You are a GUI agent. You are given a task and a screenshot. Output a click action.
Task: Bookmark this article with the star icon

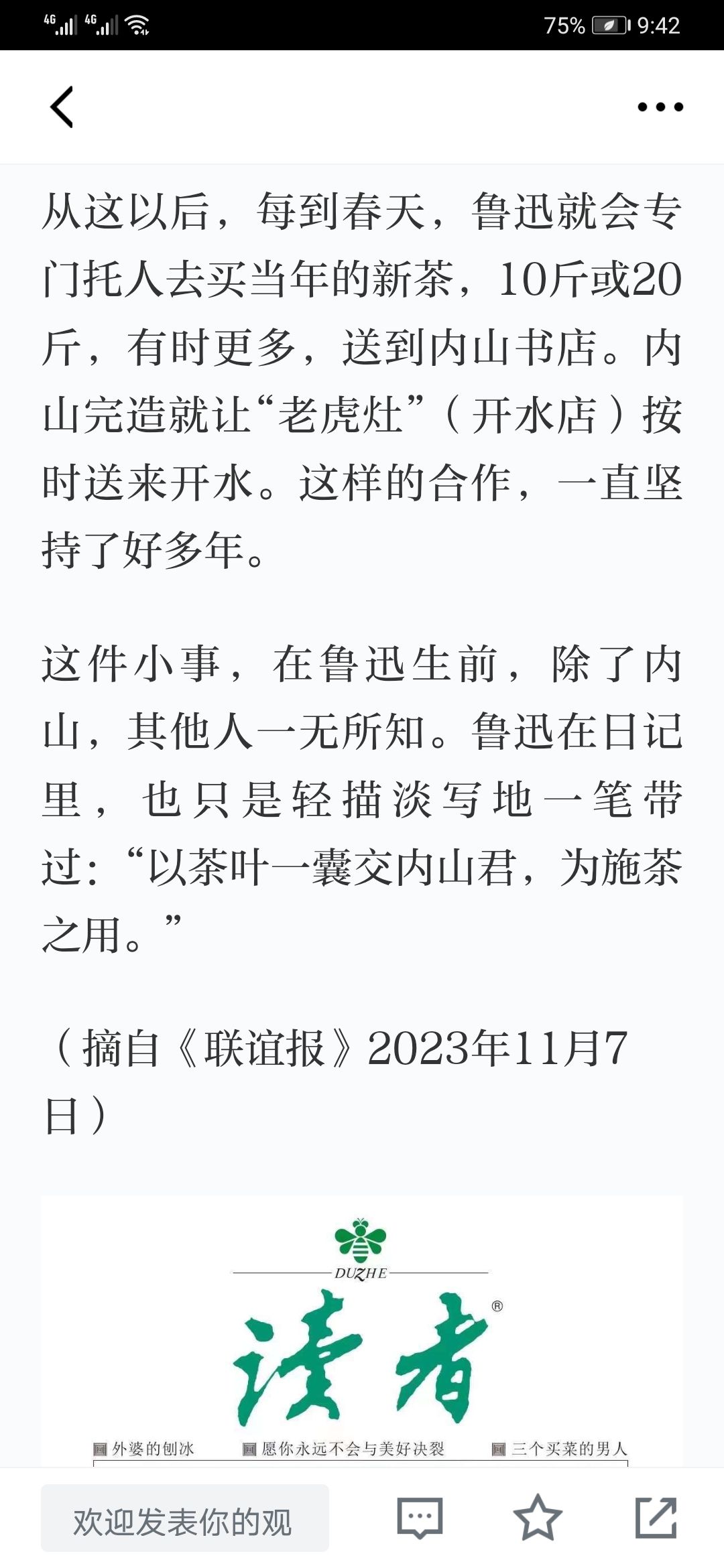(538, 1518)
